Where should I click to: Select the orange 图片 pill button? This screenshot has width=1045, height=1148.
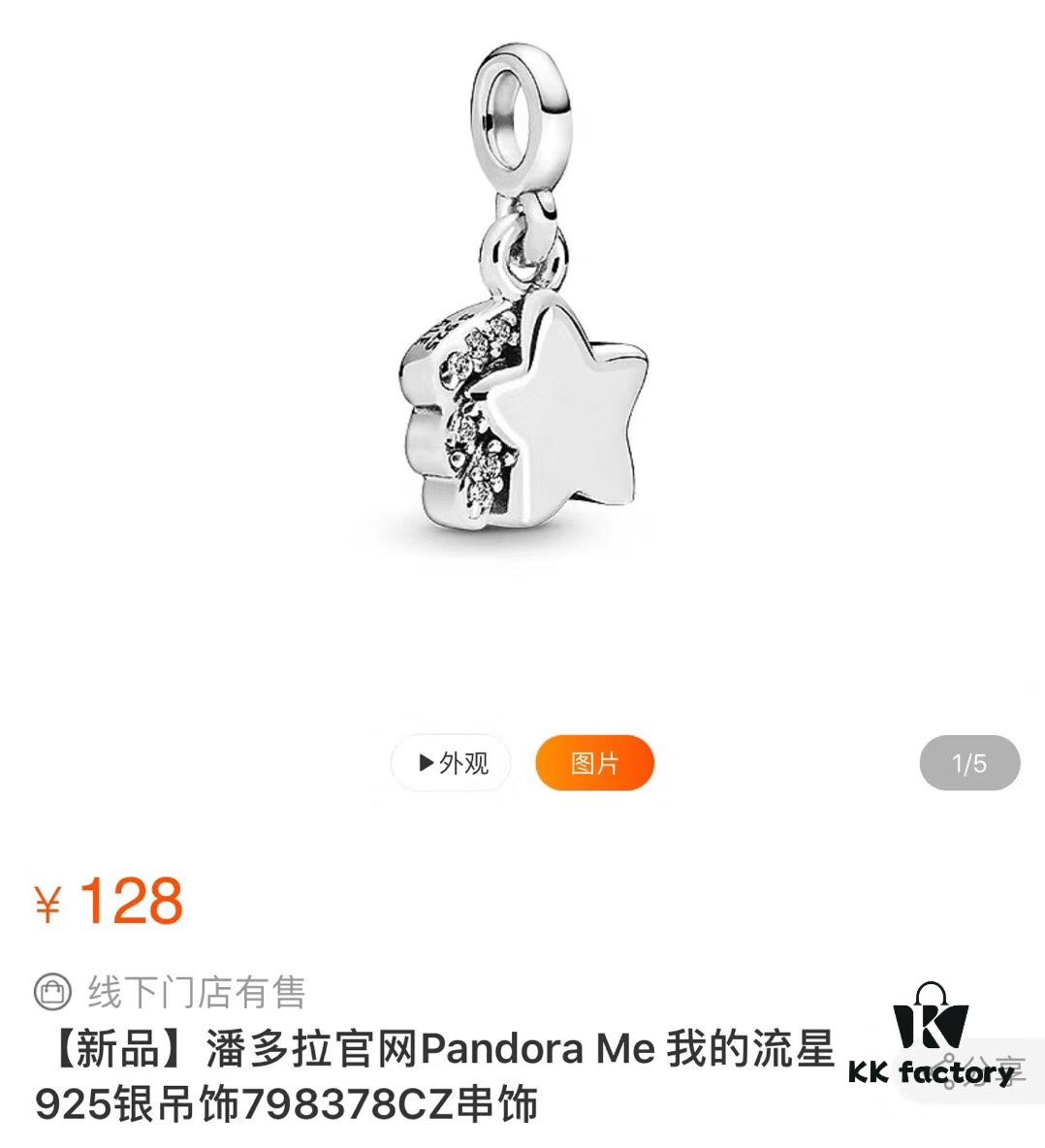pyautogui.click(x=595, y=763)
